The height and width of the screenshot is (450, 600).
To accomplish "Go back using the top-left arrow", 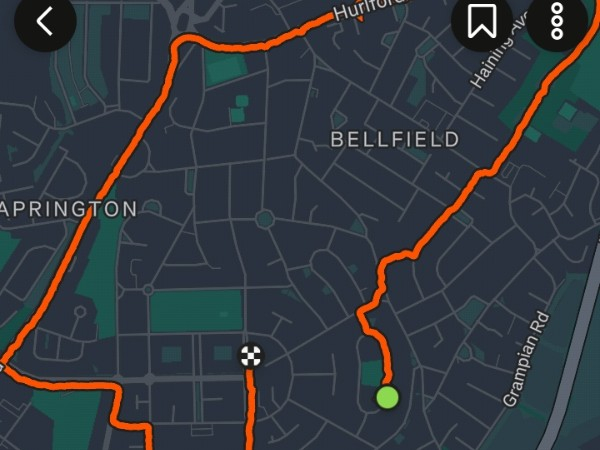I will (44, 21).
